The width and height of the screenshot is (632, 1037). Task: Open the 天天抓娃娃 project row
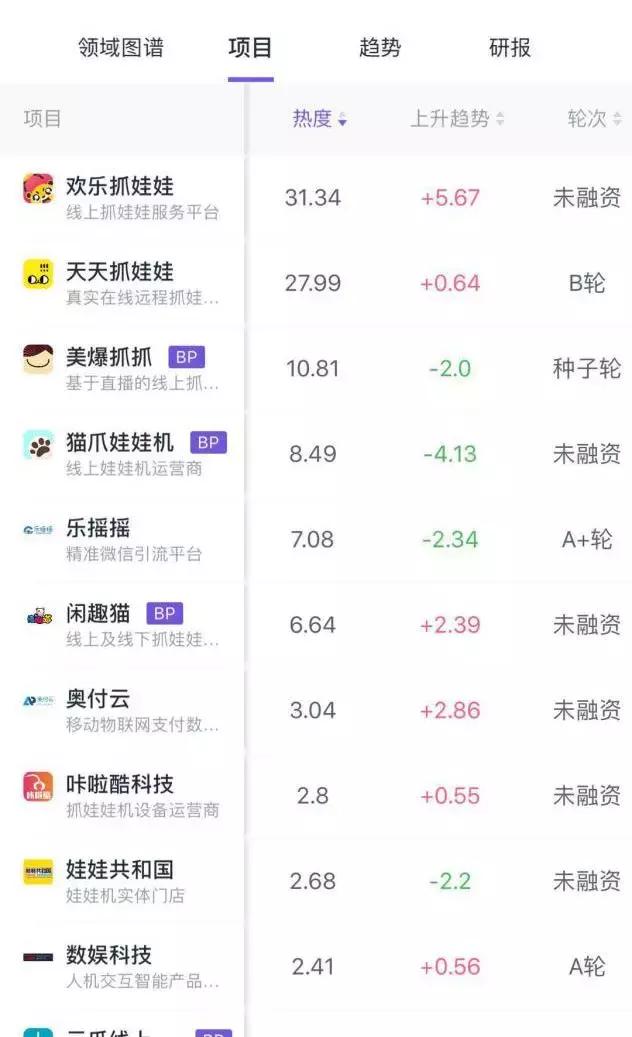click(x=120, y=283)
